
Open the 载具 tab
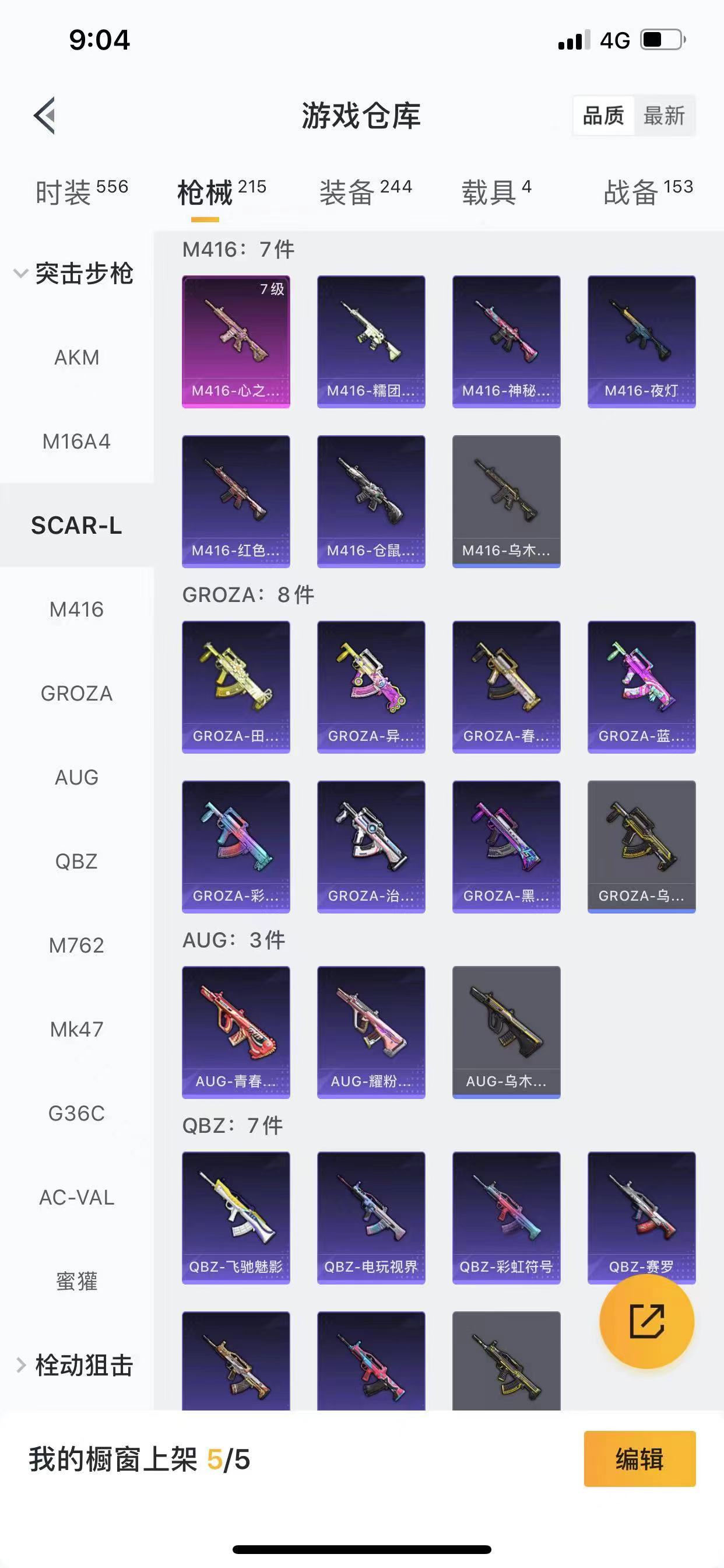pyautogui.click(x=497, y=191)
